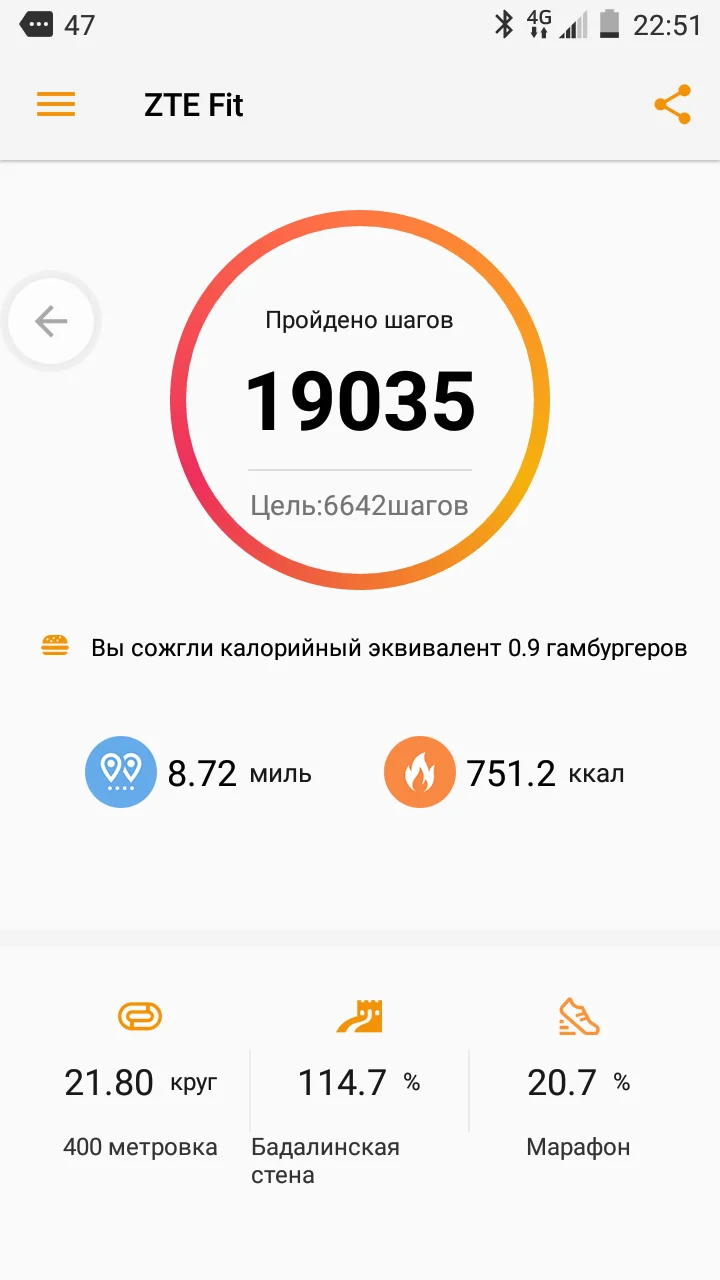The image size is (720, 1280).
Task: Click the hamburger icon next to calorie equivalent
Action: pos(57,645)
